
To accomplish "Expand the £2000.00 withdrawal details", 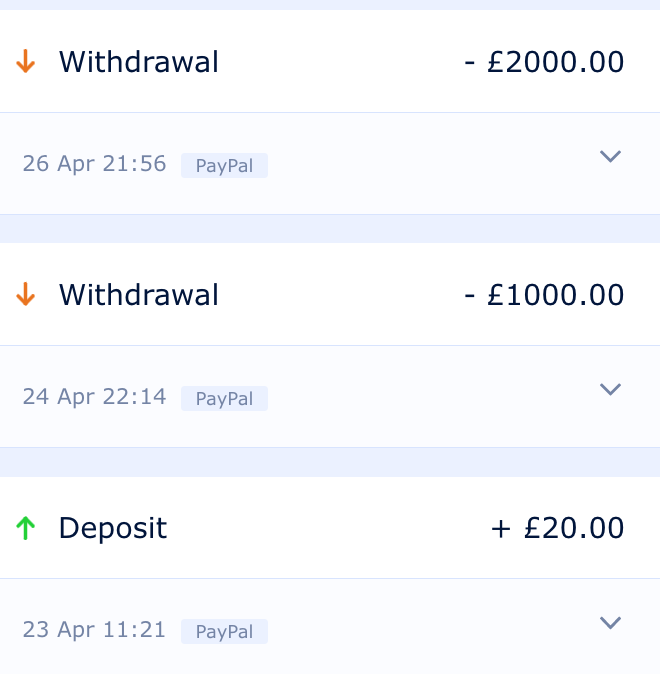I will (x=610, y=157).
